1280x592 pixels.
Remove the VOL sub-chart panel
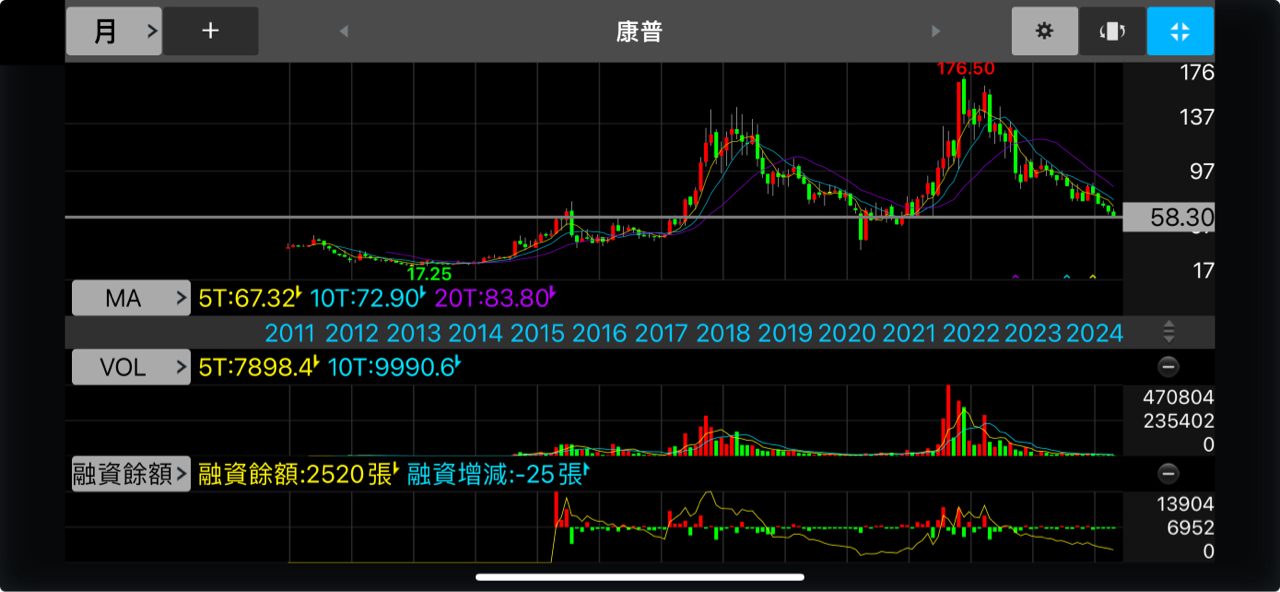[x=1168, y=366]
